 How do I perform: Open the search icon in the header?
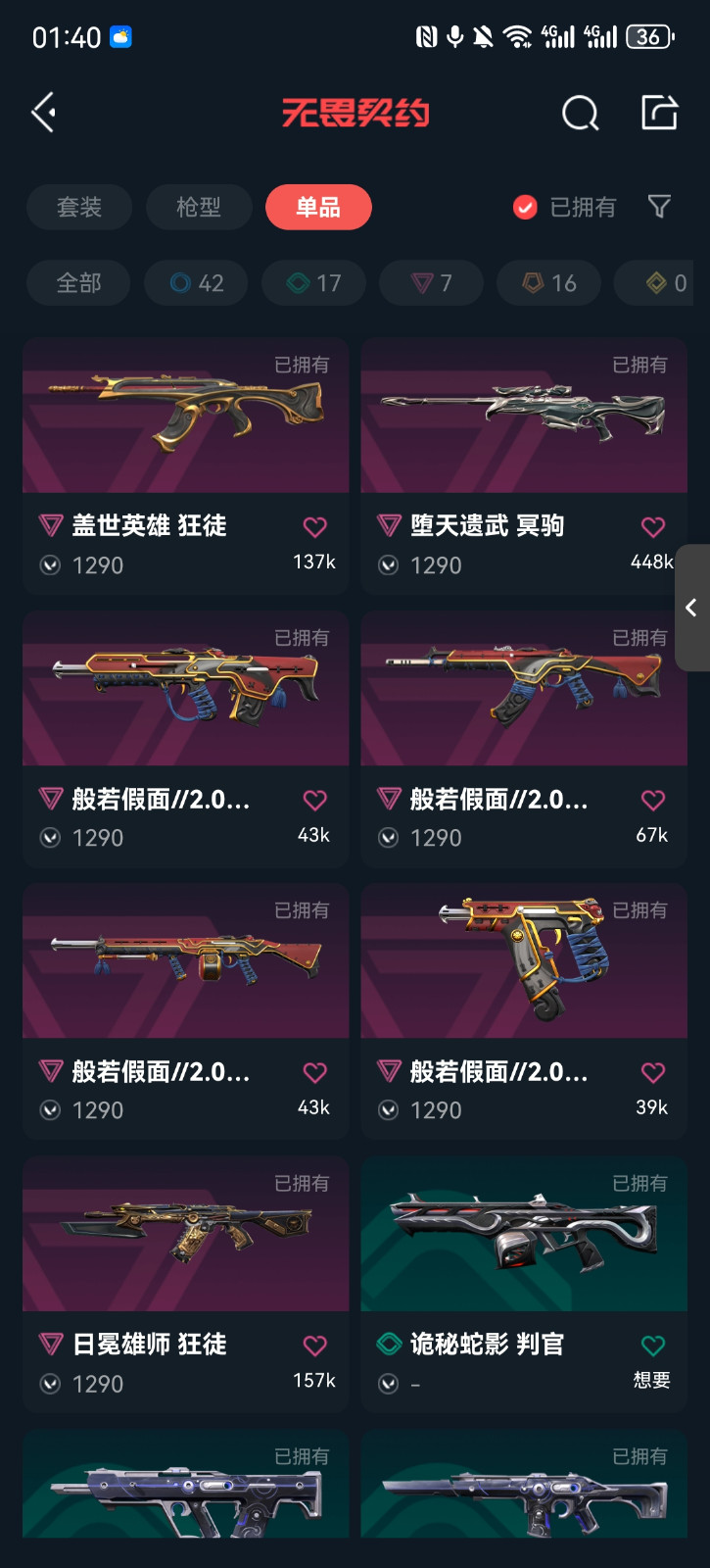(x=580, y=113)
